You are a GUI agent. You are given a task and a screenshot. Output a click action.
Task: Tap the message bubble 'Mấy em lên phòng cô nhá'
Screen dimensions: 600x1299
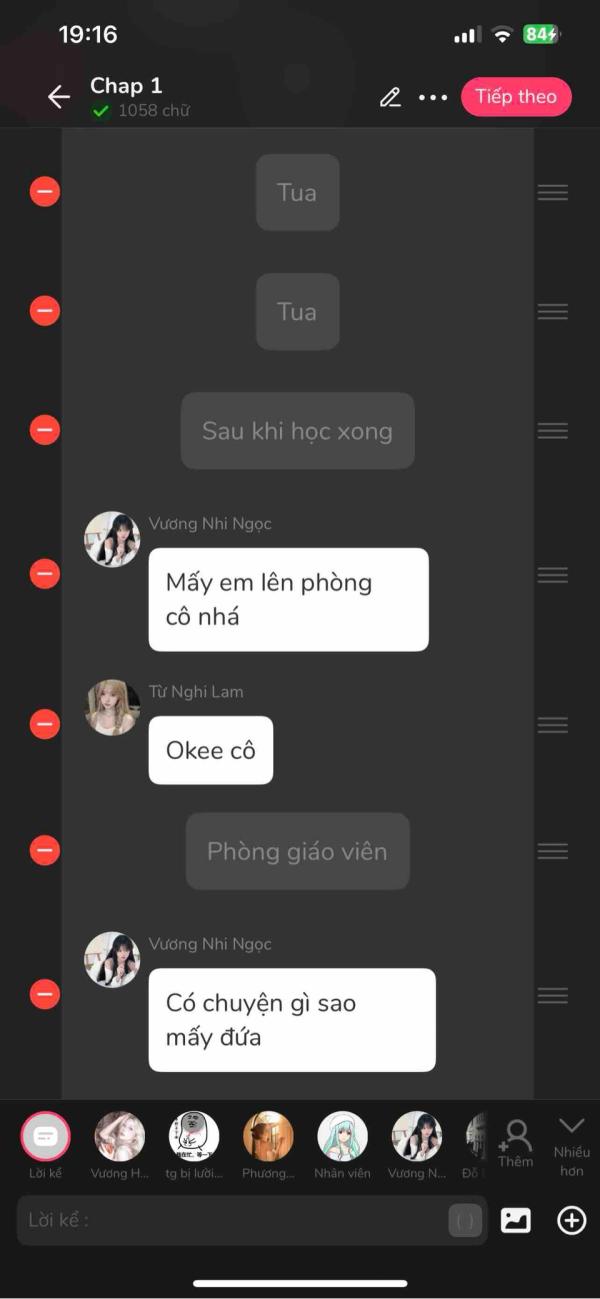288,599
